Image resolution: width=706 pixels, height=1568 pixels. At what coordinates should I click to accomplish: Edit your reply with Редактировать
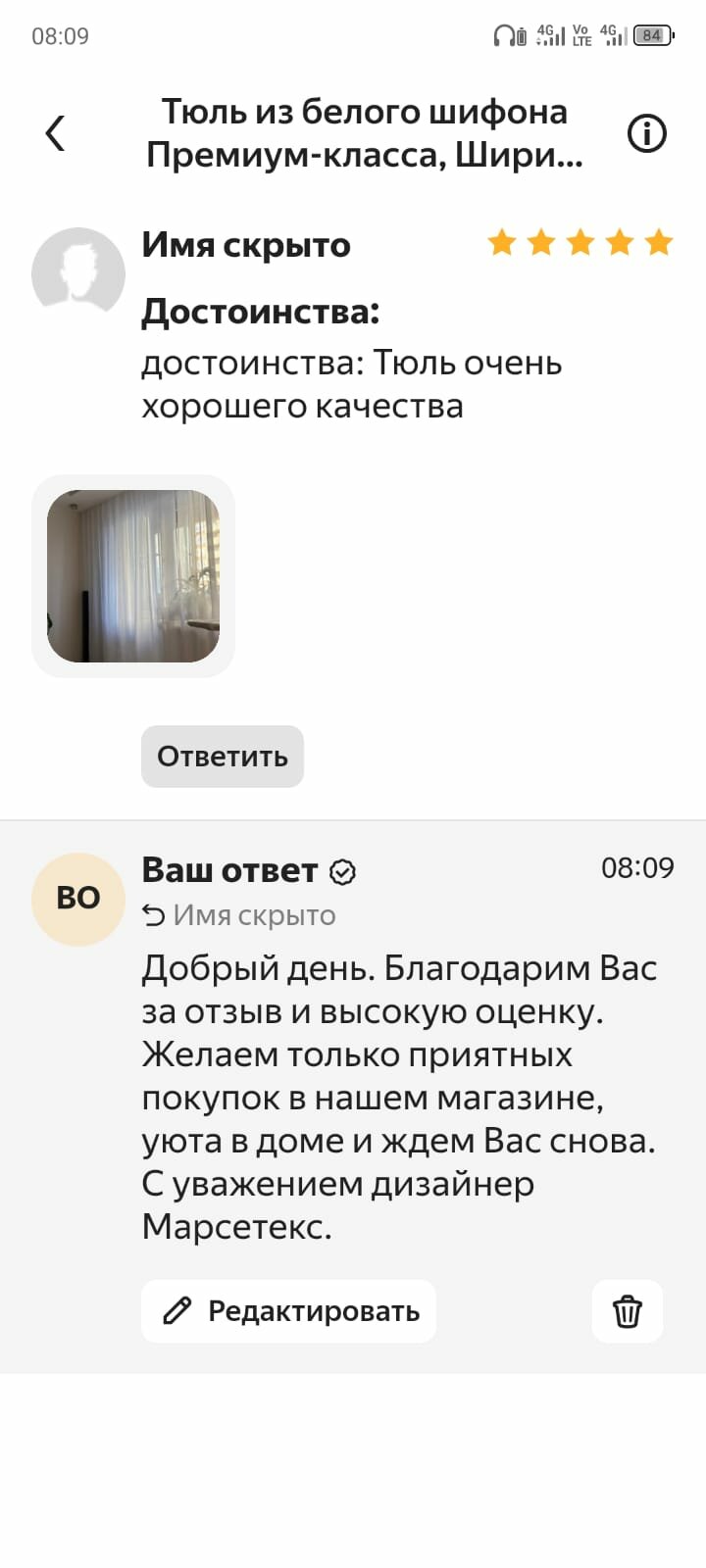(289, 1311)
